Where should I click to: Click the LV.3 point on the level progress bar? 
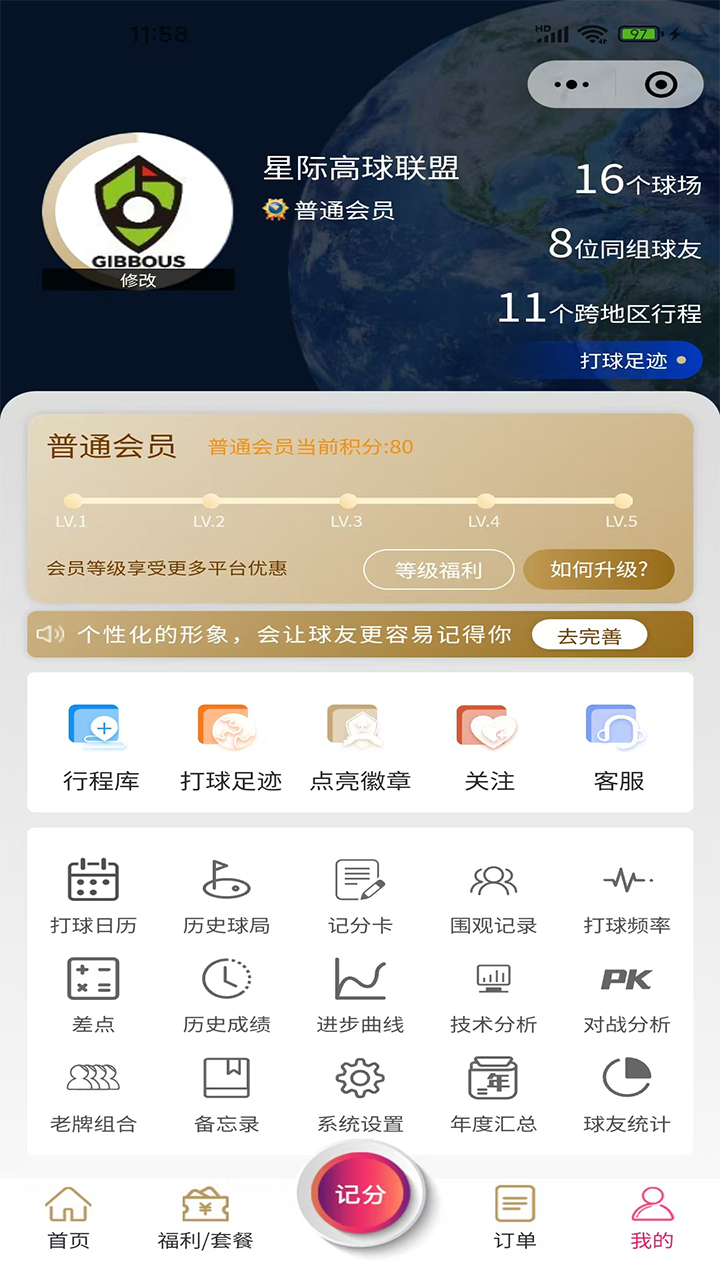point(347,503)
